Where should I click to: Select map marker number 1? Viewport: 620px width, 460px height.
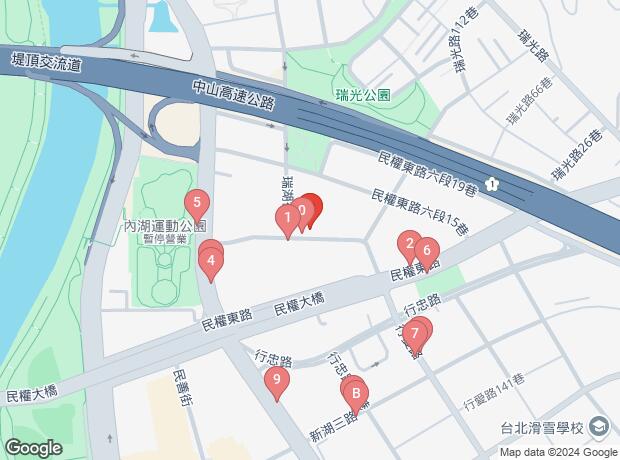coord(288,217)
